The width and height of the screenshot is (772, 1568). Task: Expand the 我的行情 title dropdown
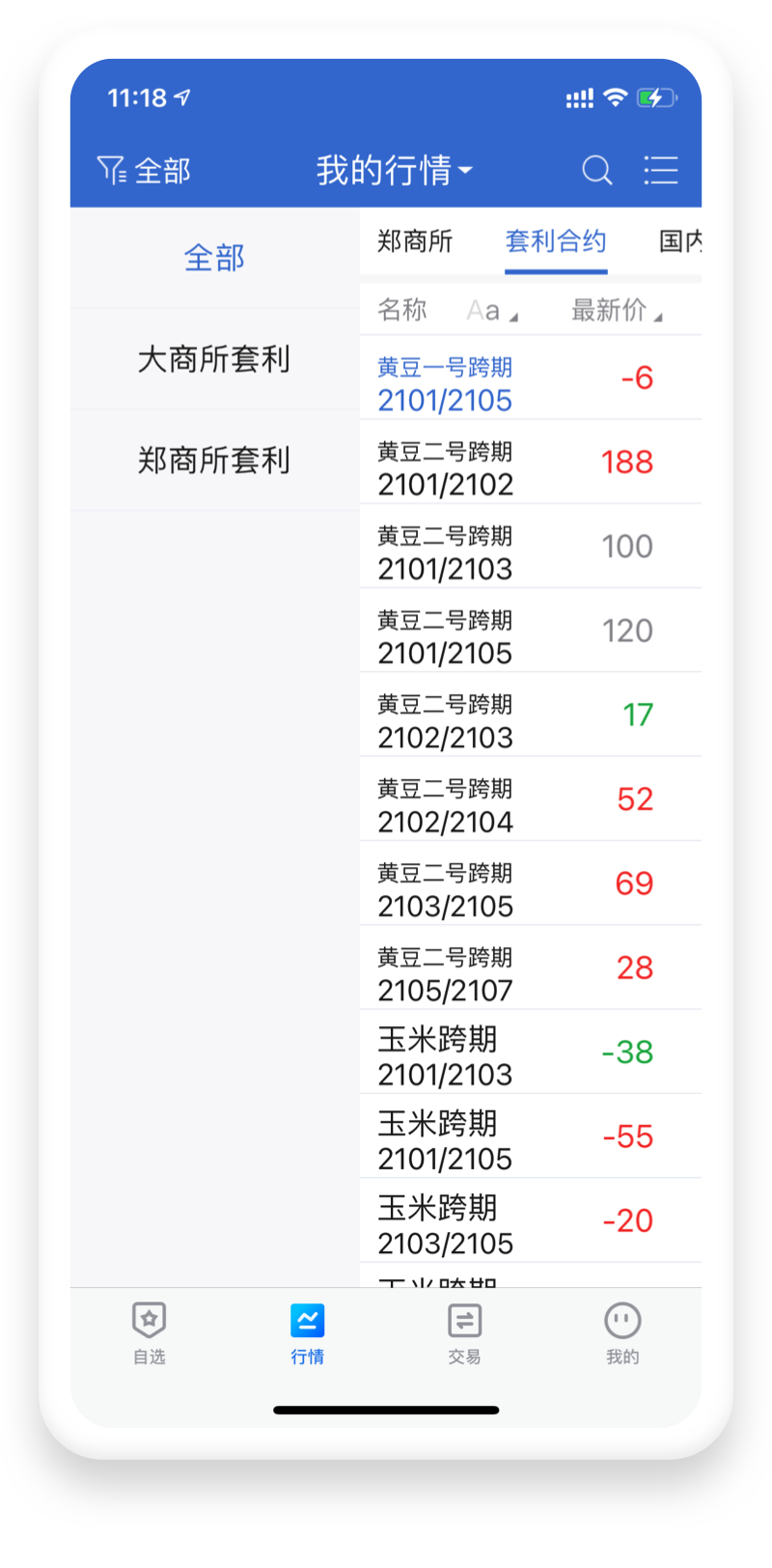pyautogui.click(x=395, y=171)
